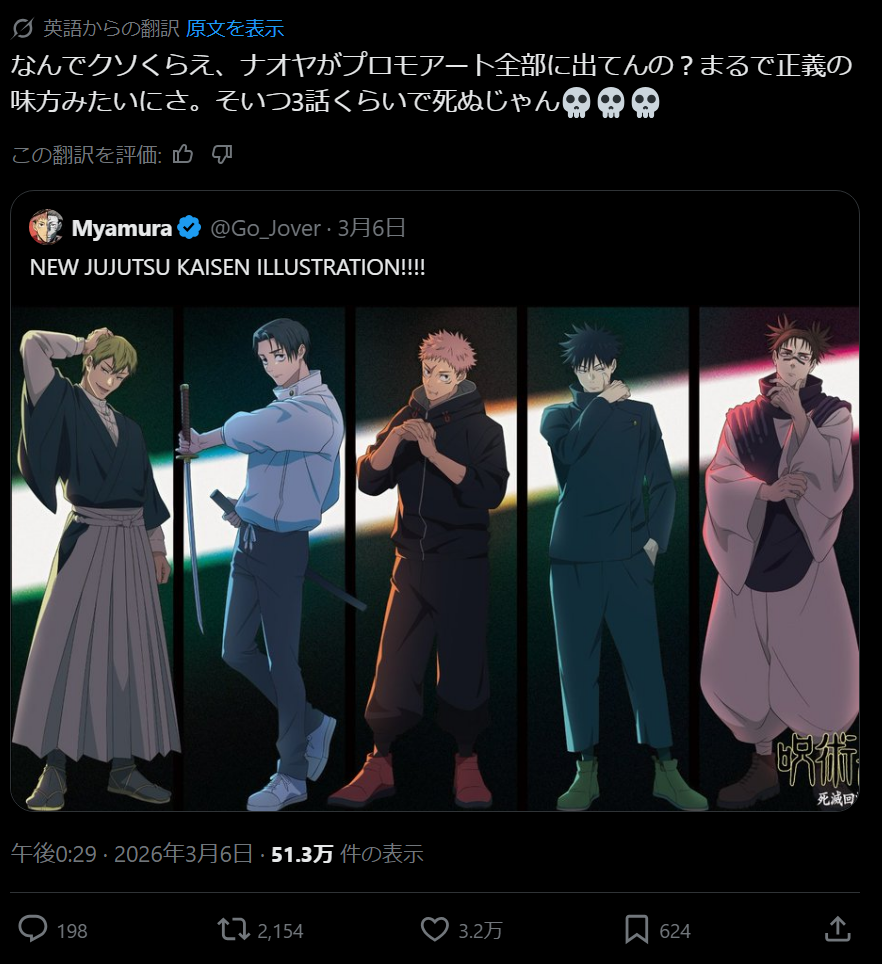Screen dimensions: 882x964
Task: Open Myamura's profile avatar in quoted post
Action: pos(47,228)
